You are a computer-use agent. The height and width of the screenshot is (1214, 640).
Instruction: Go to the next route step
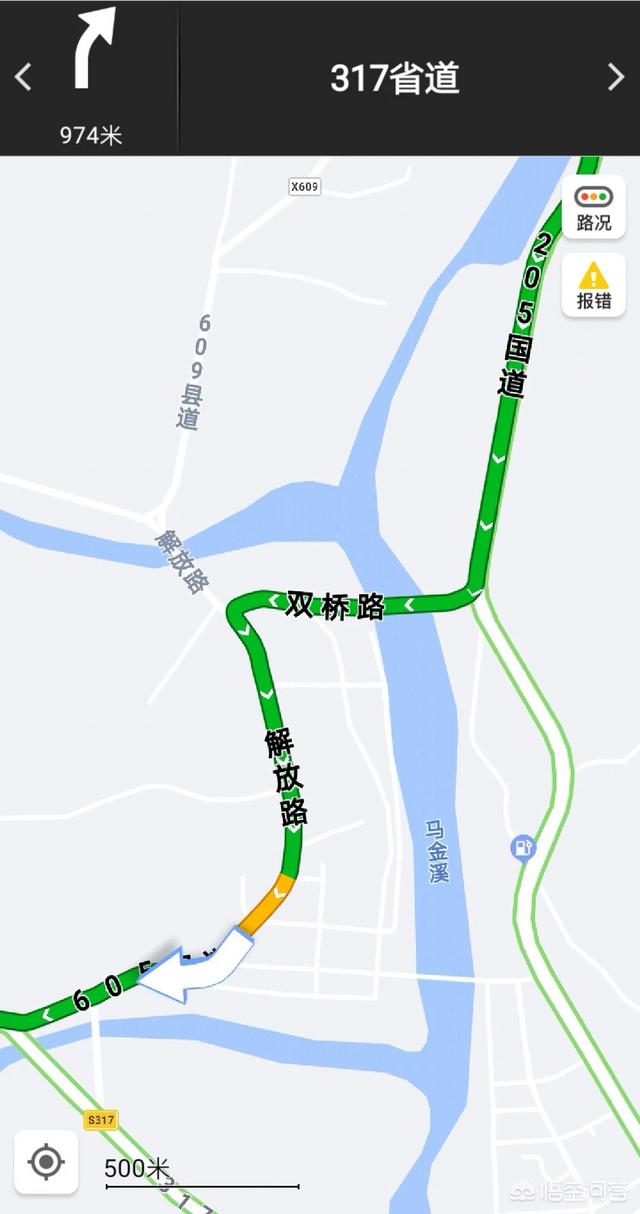[x=616, y=77]
